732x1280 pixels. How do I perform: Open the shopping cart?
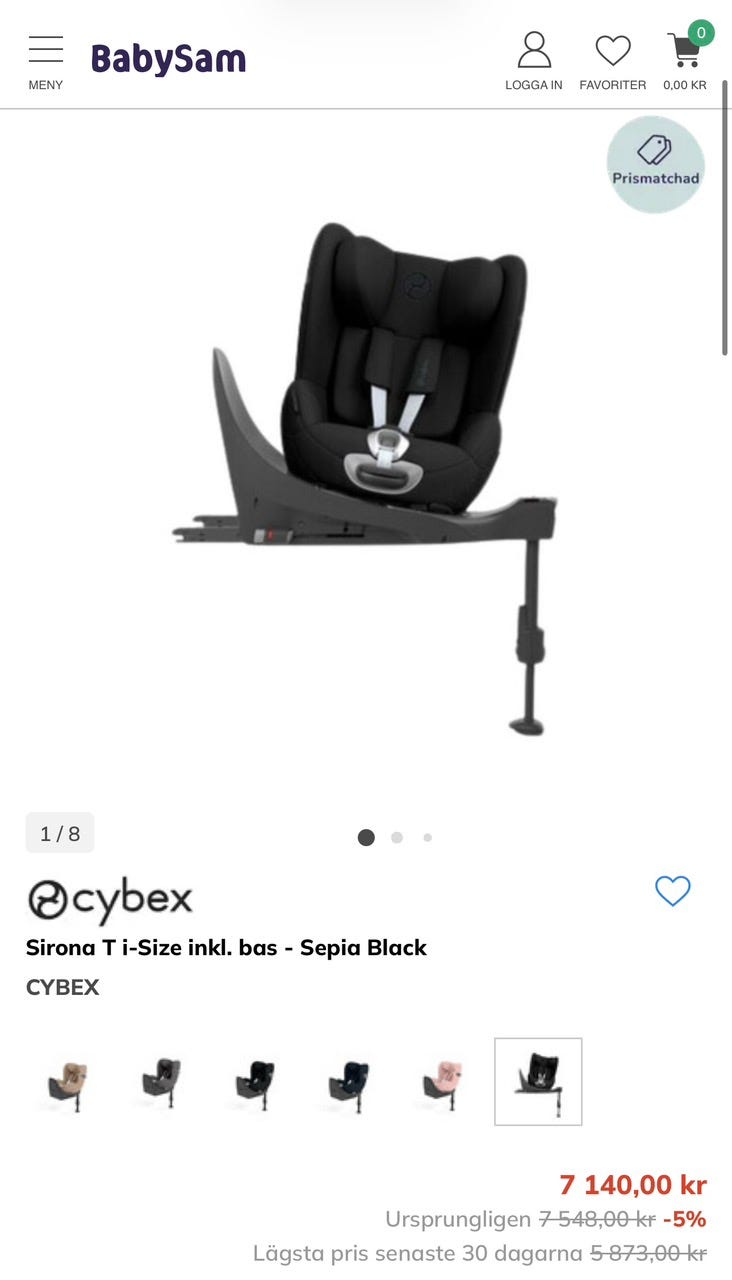685,62
